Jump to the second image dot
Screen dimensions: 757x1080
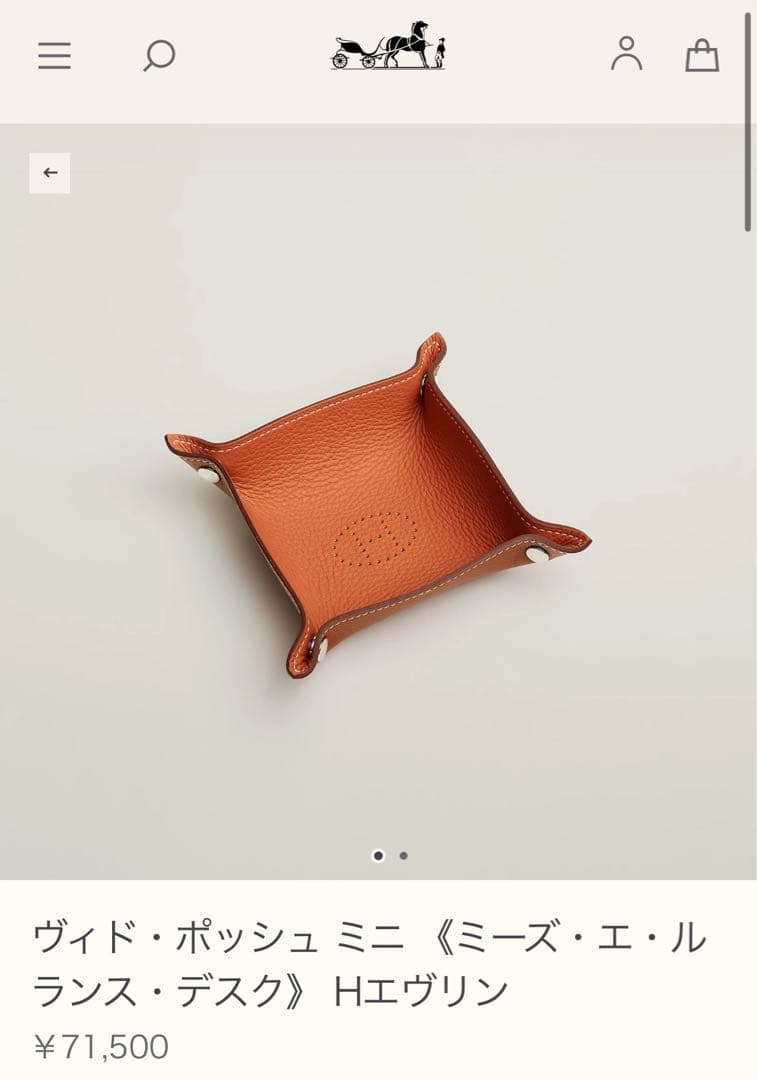tap(403, 856)
